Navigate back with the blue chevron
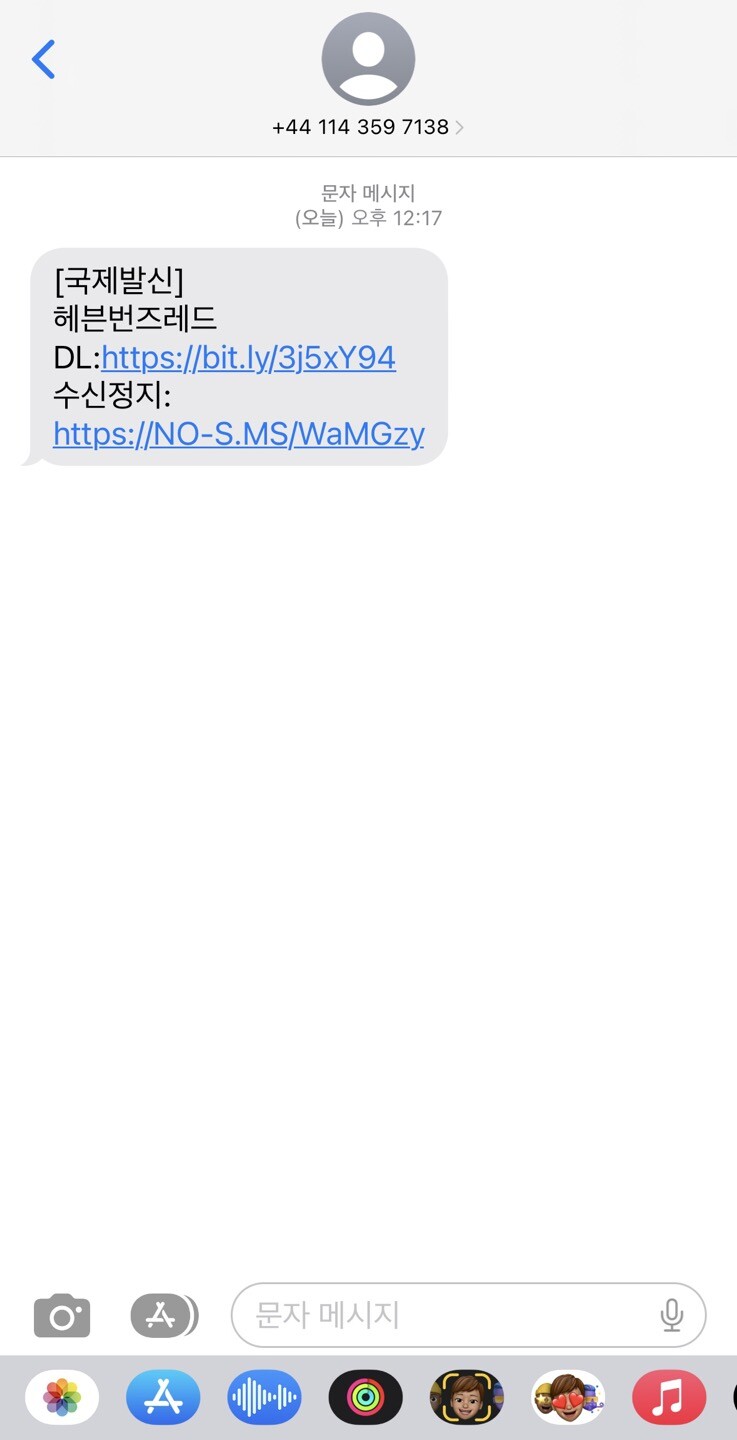Screen dimensions: 737x1440 pyautogui.click(x=42, y=59)
